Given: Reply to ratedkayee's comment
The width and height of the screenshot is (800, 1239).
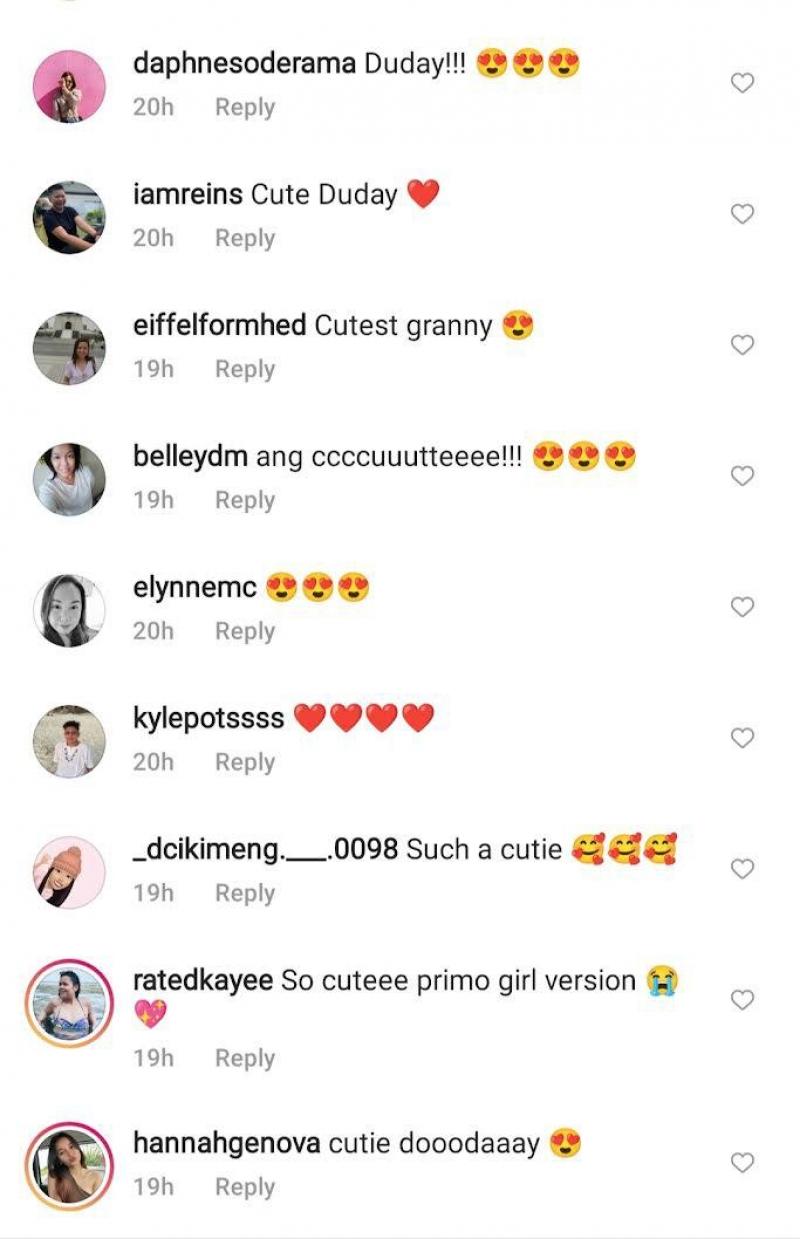Looking at the screenshot, I should pyautogui.click(x=244, y=1058).
